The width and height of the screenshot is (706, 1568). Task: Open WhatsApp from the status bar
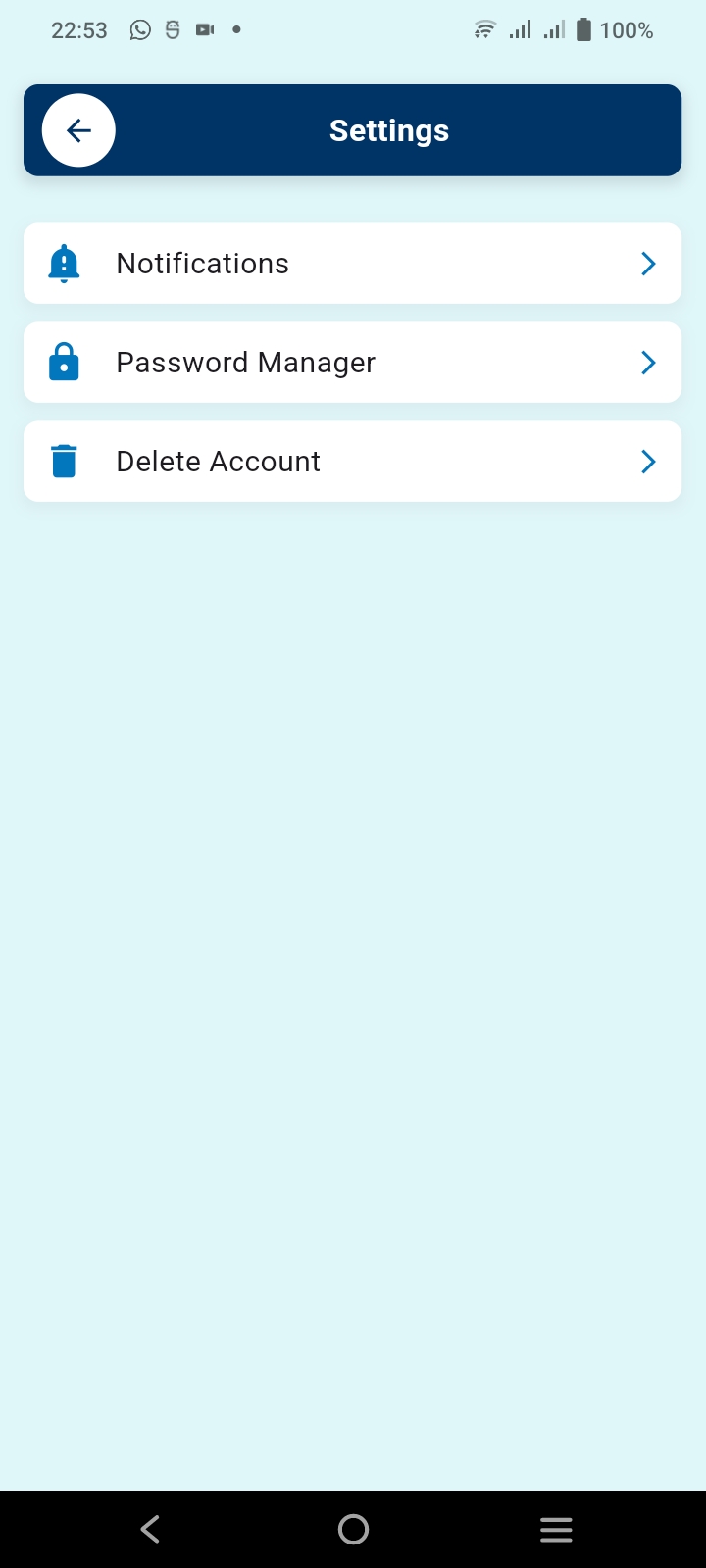tap(139, 29)
